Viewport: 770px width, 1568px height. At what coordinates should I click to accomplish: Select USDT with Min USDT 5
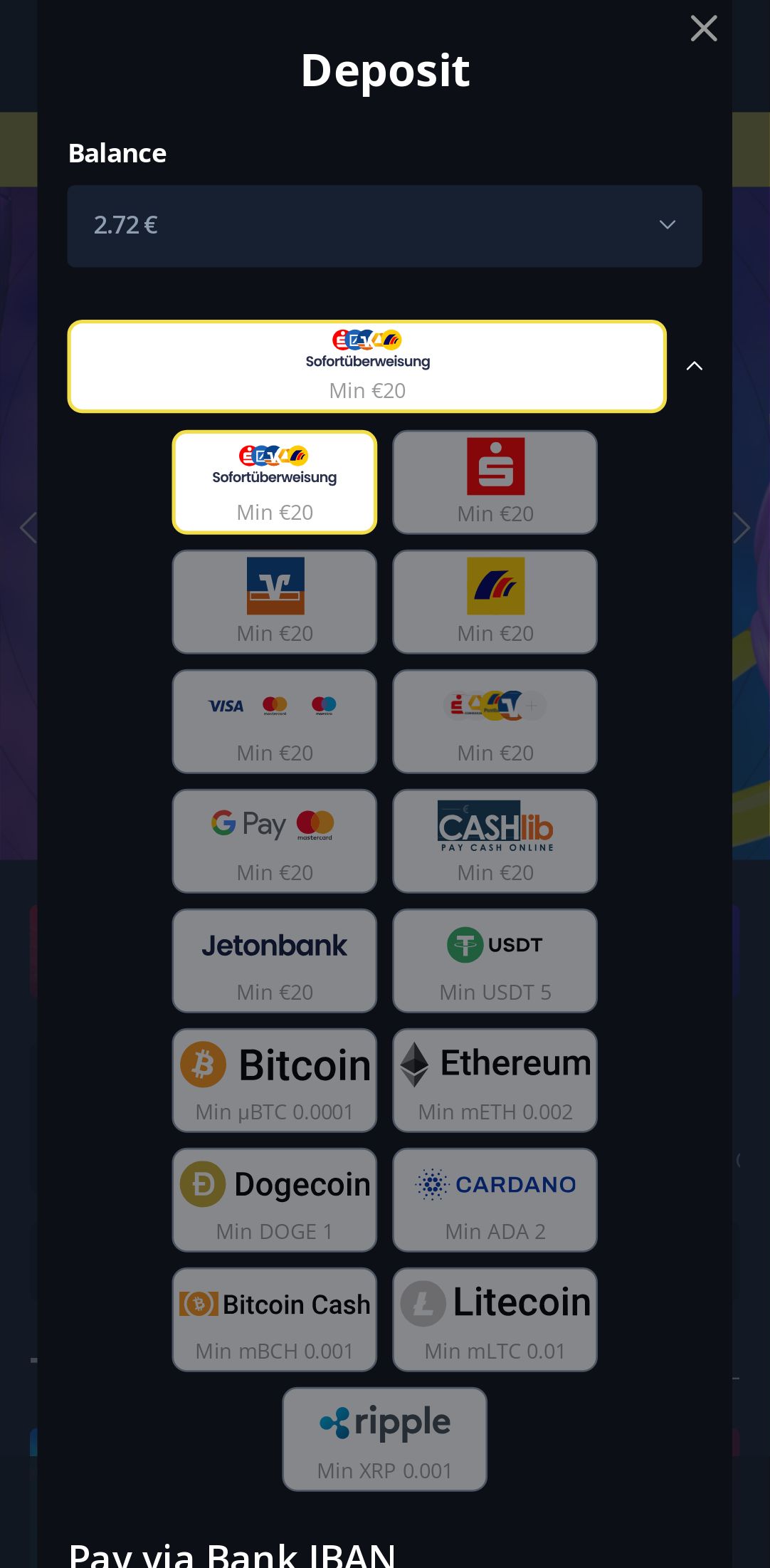(495, 961)
